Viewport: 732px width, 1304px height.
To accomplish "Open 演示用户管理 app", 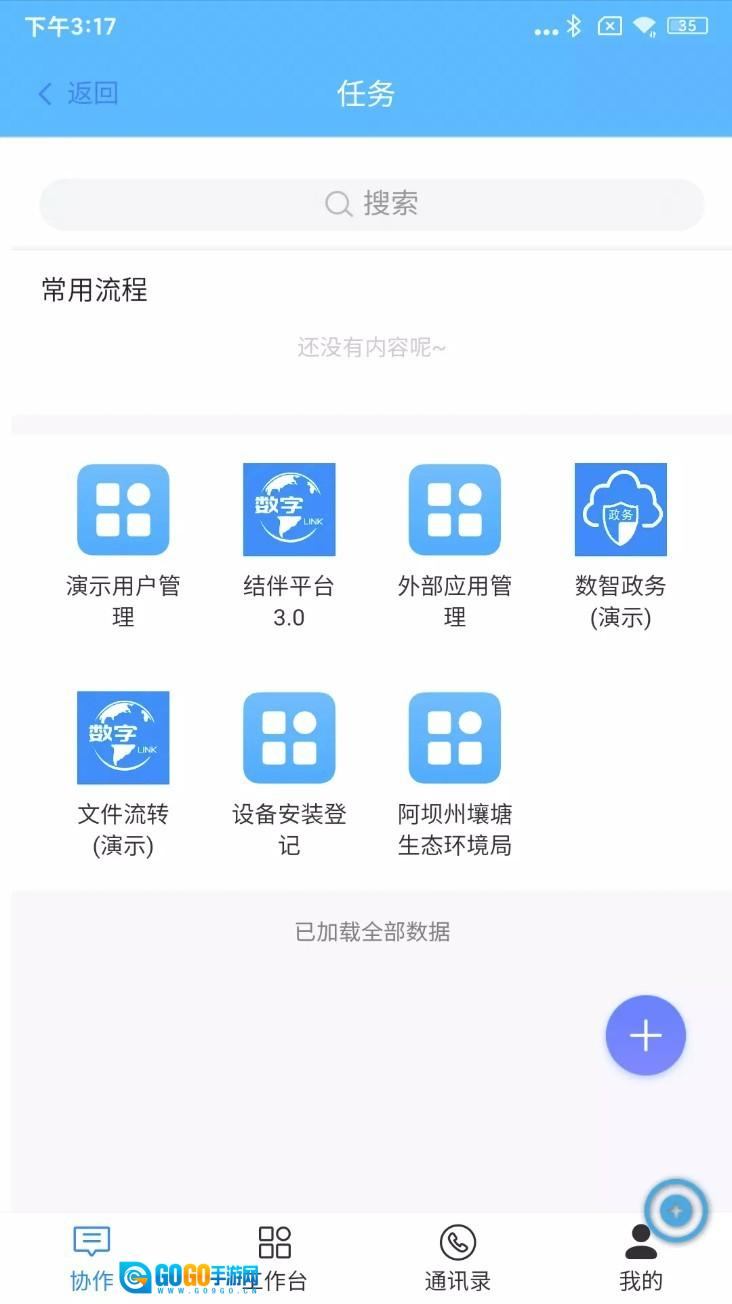I will (123, 510).
